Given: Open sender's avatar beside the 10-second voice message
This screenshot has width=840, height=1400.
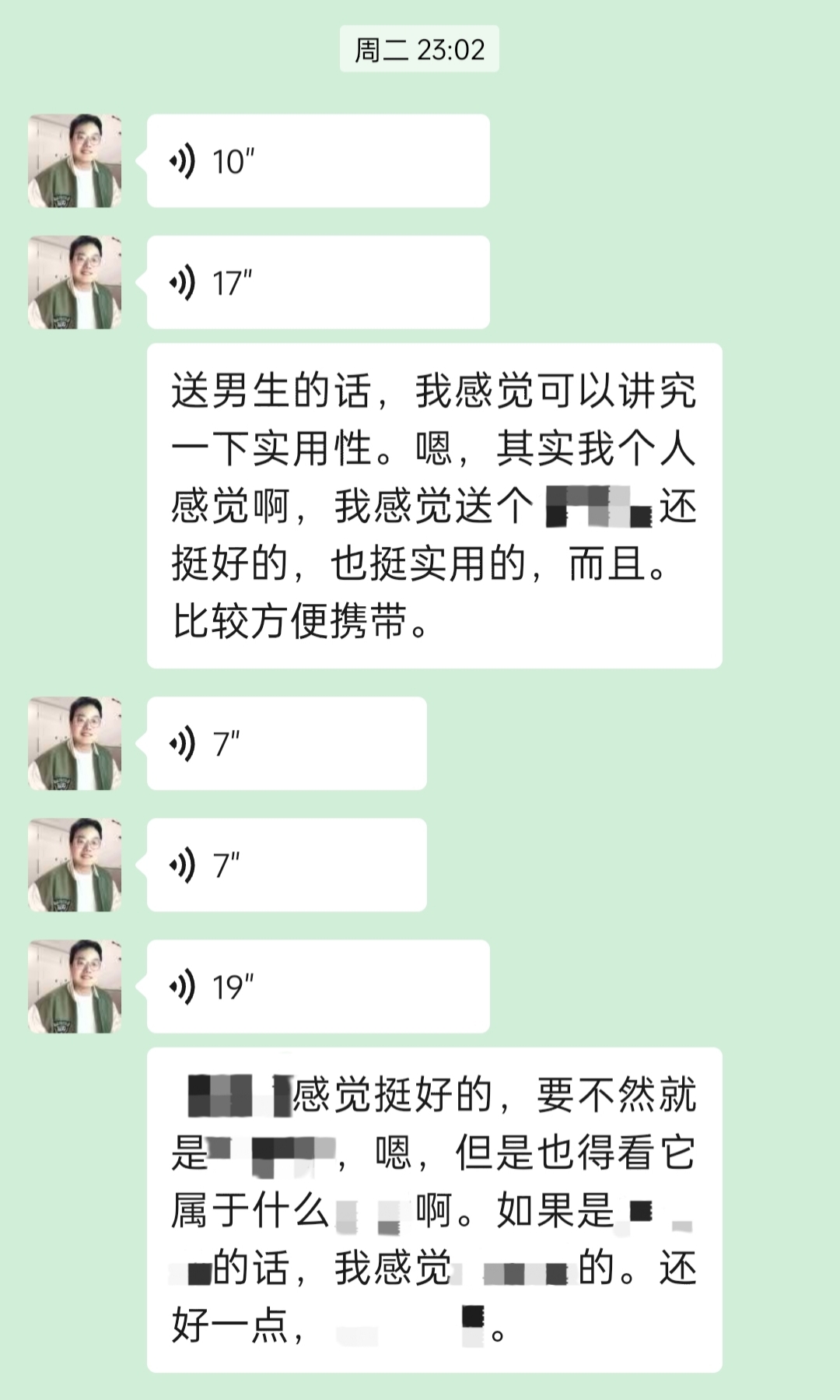Looking at the screenshot, I should pos(75,161).
